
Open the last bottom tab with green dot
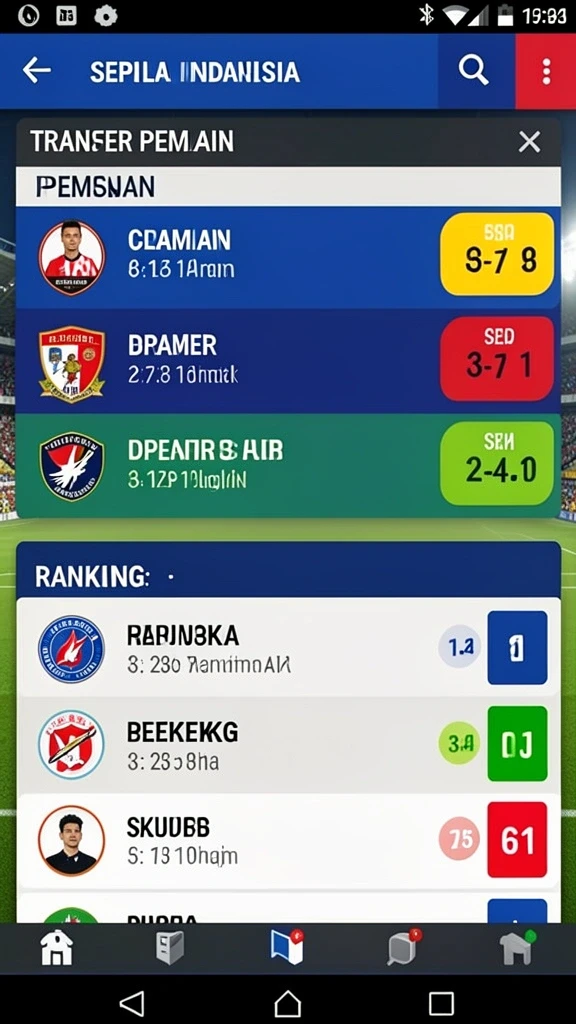coord(517,948)
